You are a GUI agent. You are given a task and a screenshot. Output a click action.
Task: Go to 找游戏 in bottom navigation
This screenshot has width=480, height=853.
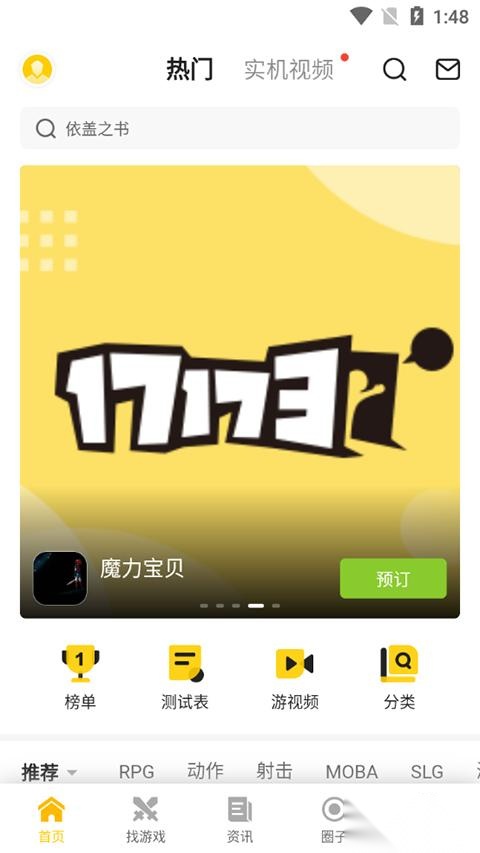pyautogui.click(x=145, y=819)
